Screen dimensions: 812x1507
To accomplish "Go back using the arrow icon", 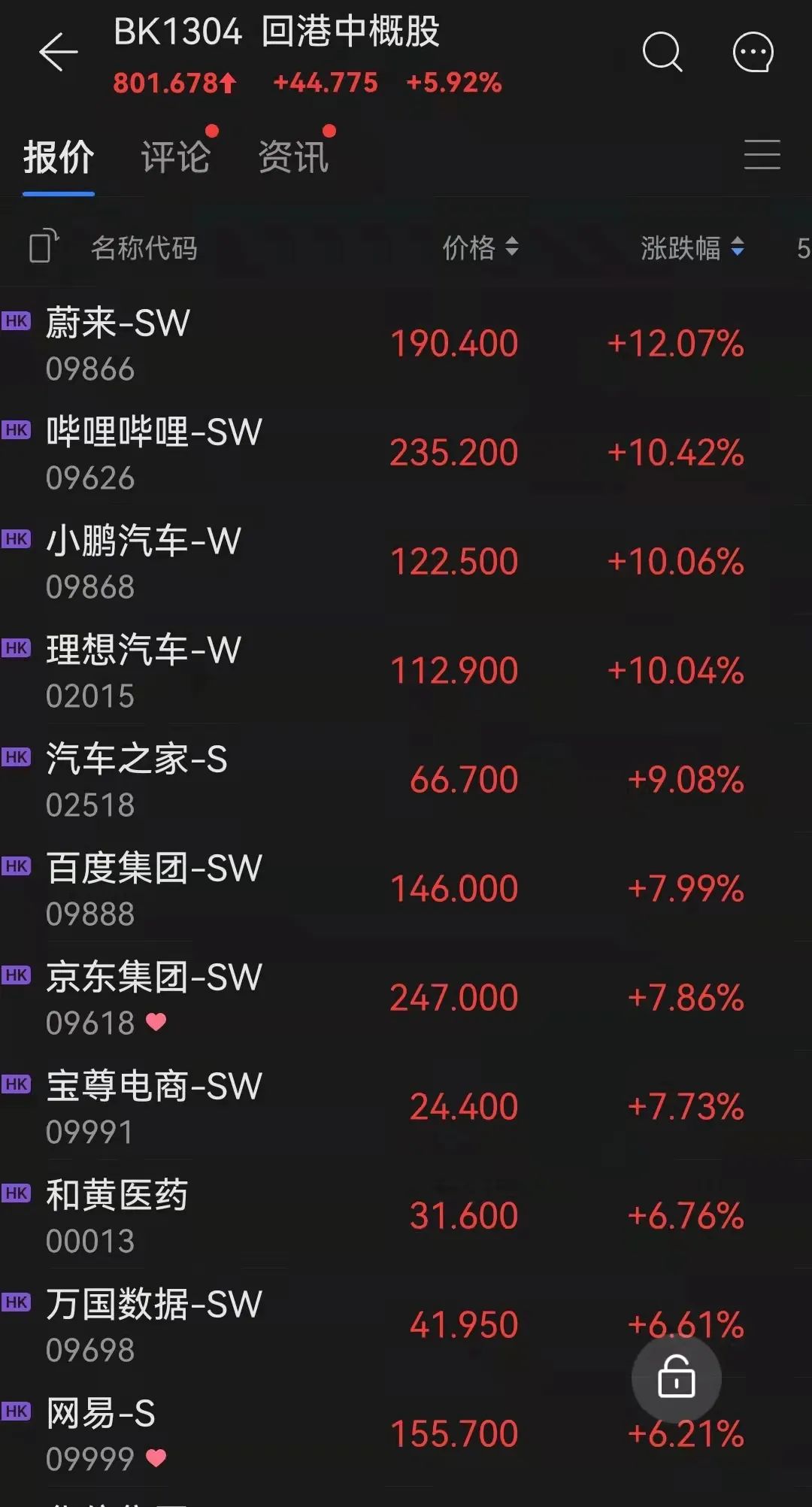I will (x=58, y=53).
